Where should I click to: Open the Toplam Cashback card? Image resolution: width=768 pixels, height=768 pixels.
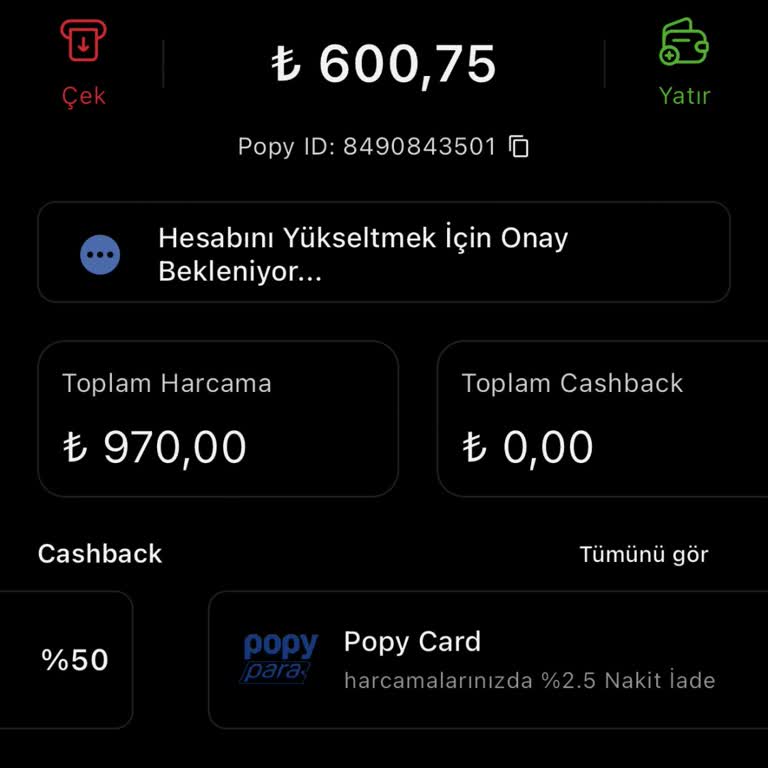[x=602, y=419]
